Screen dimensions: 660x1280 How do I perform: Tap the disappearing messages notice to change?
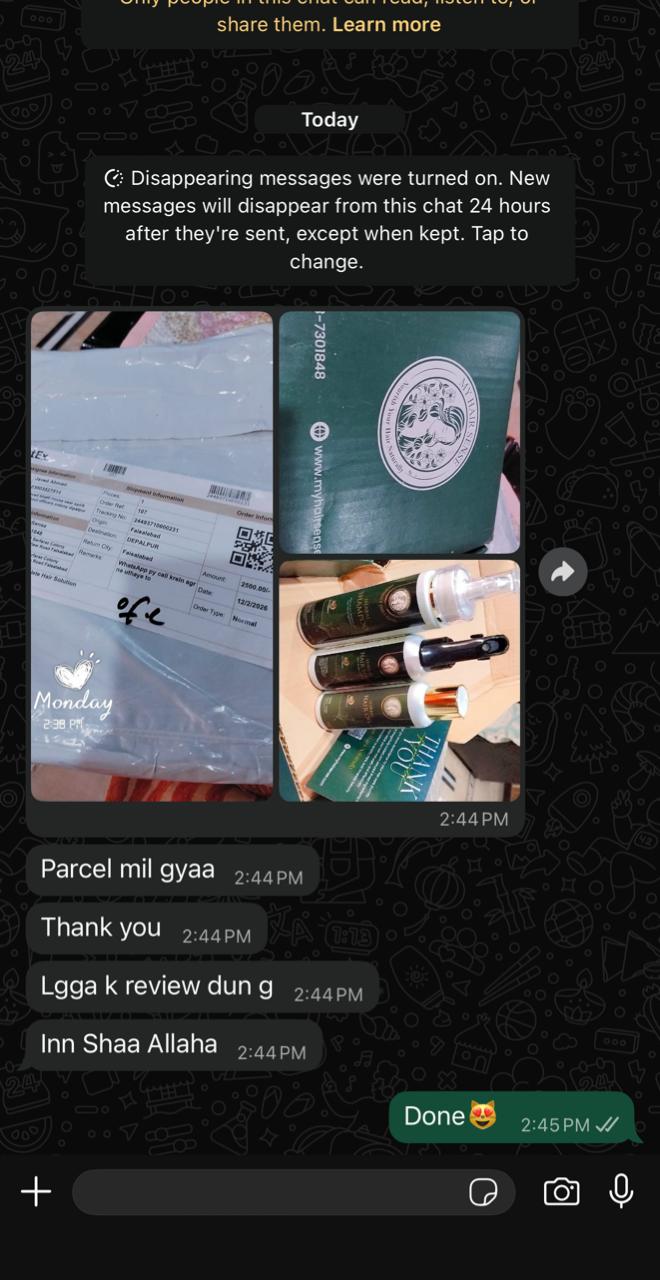329,220
